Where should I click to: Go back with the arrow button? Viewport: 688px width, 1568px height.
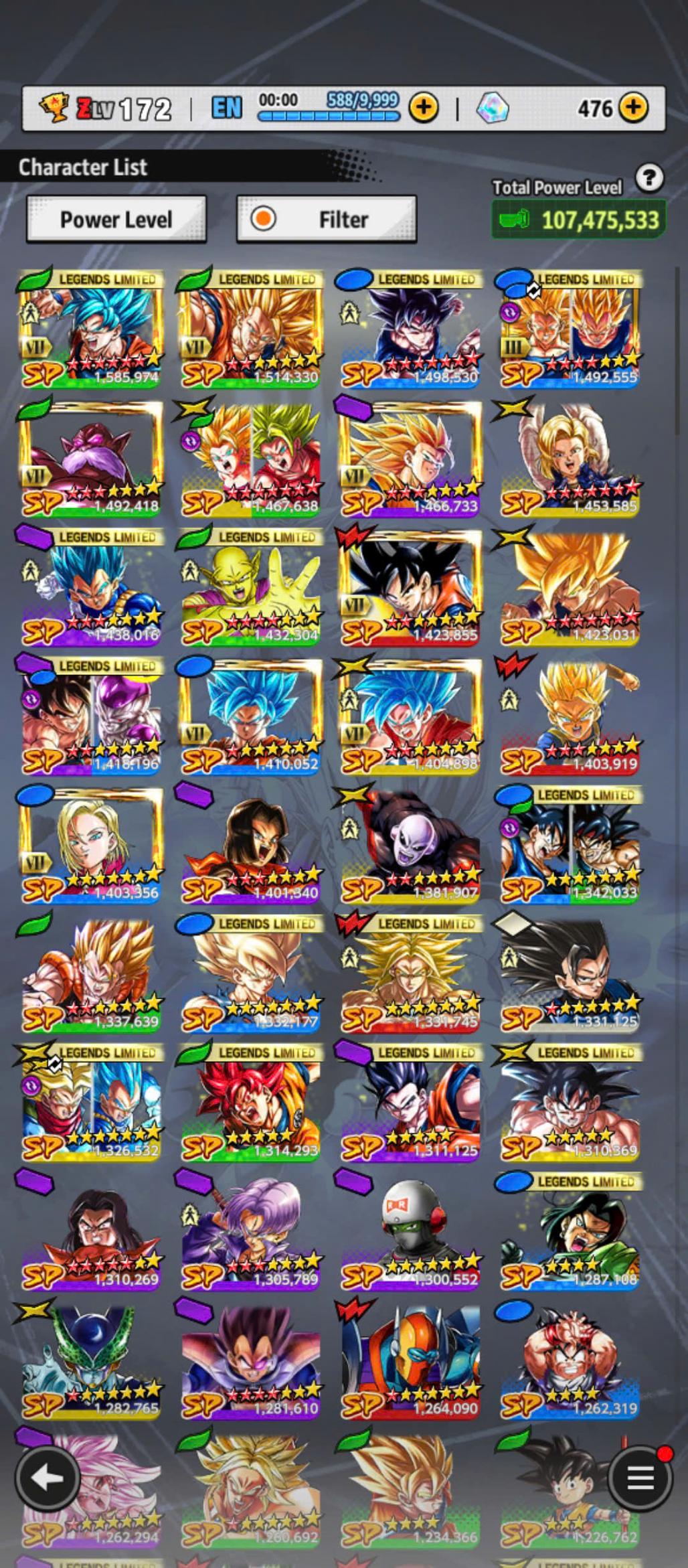pyautogui.click(x=46, y=1478)
